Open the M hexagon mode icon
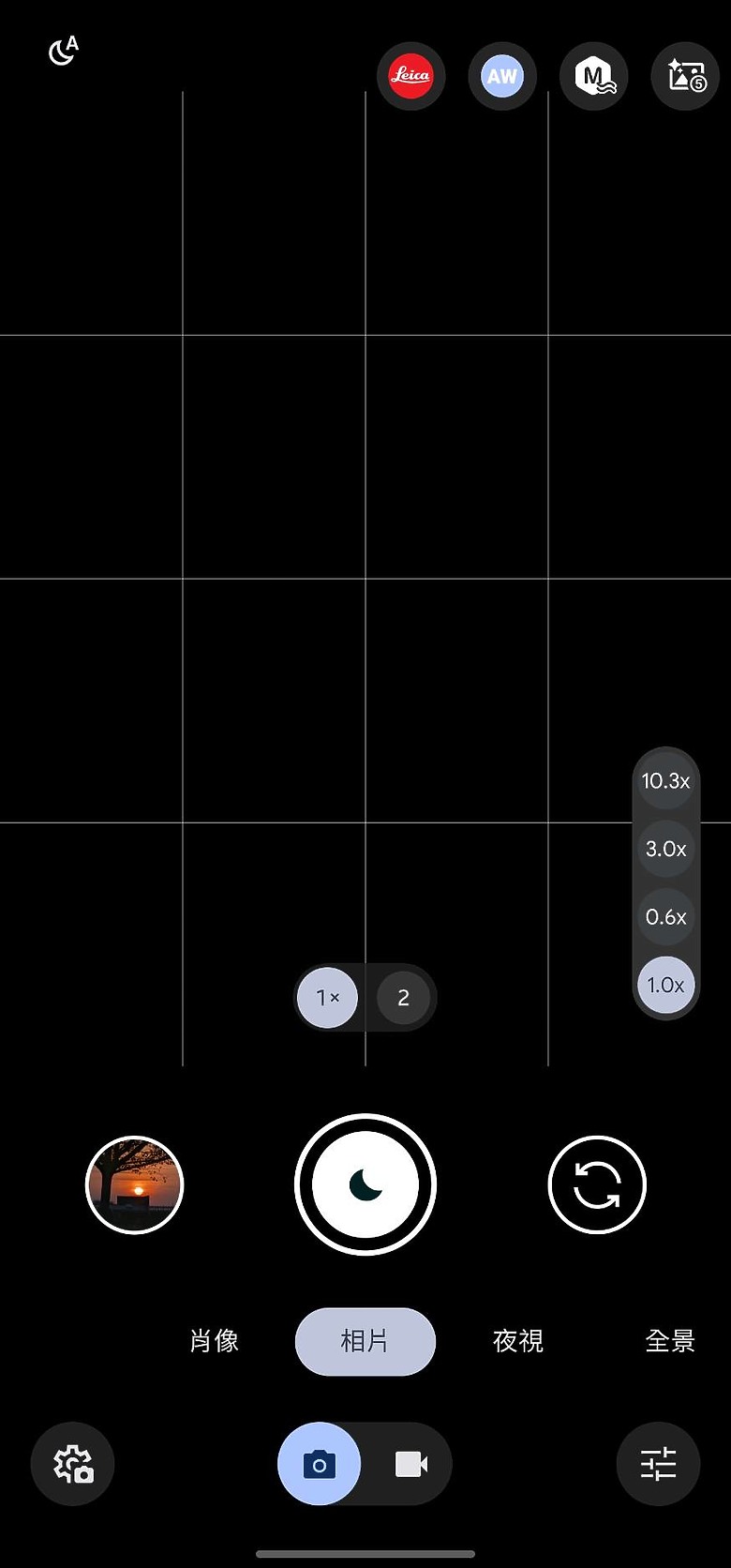731x1568 pixels. tap(593, 76)
